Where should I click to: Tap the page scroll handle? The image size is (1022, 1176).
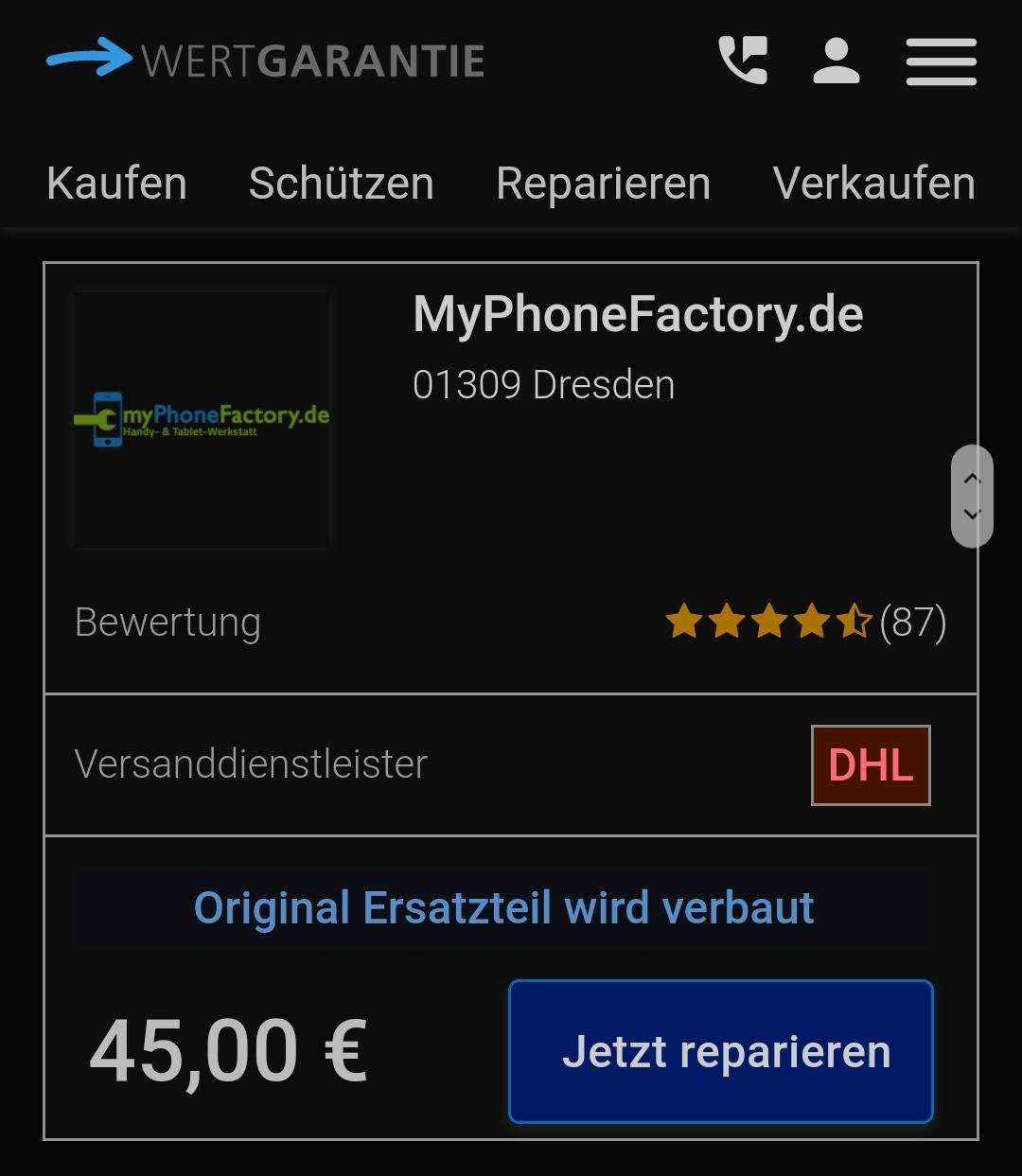click(972, 497)
